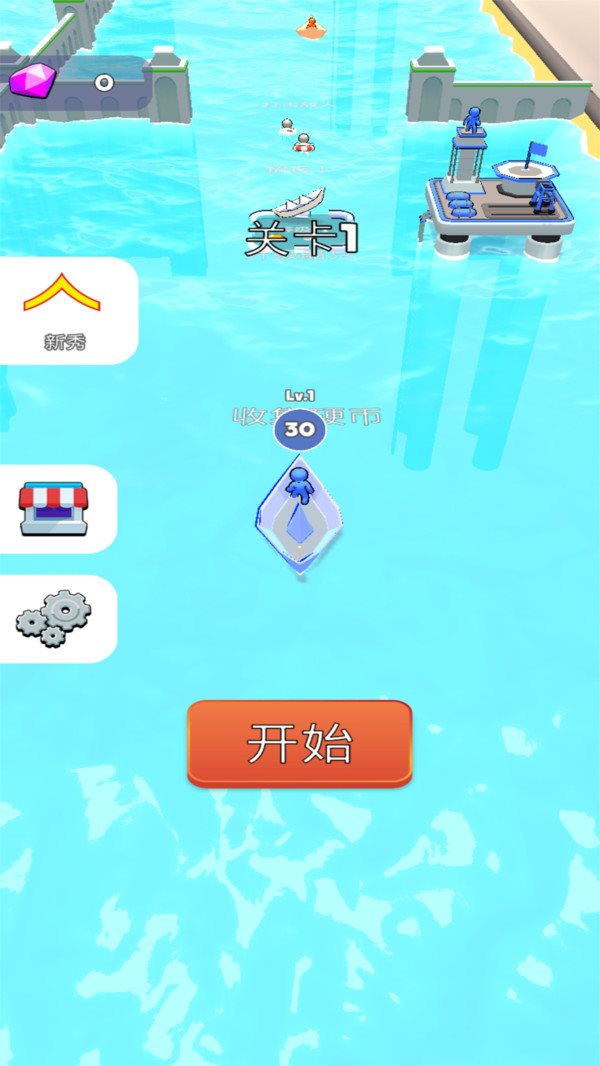600x1066 pixels.
Task: Open the shop store icon
Action: tap(55, 508)
